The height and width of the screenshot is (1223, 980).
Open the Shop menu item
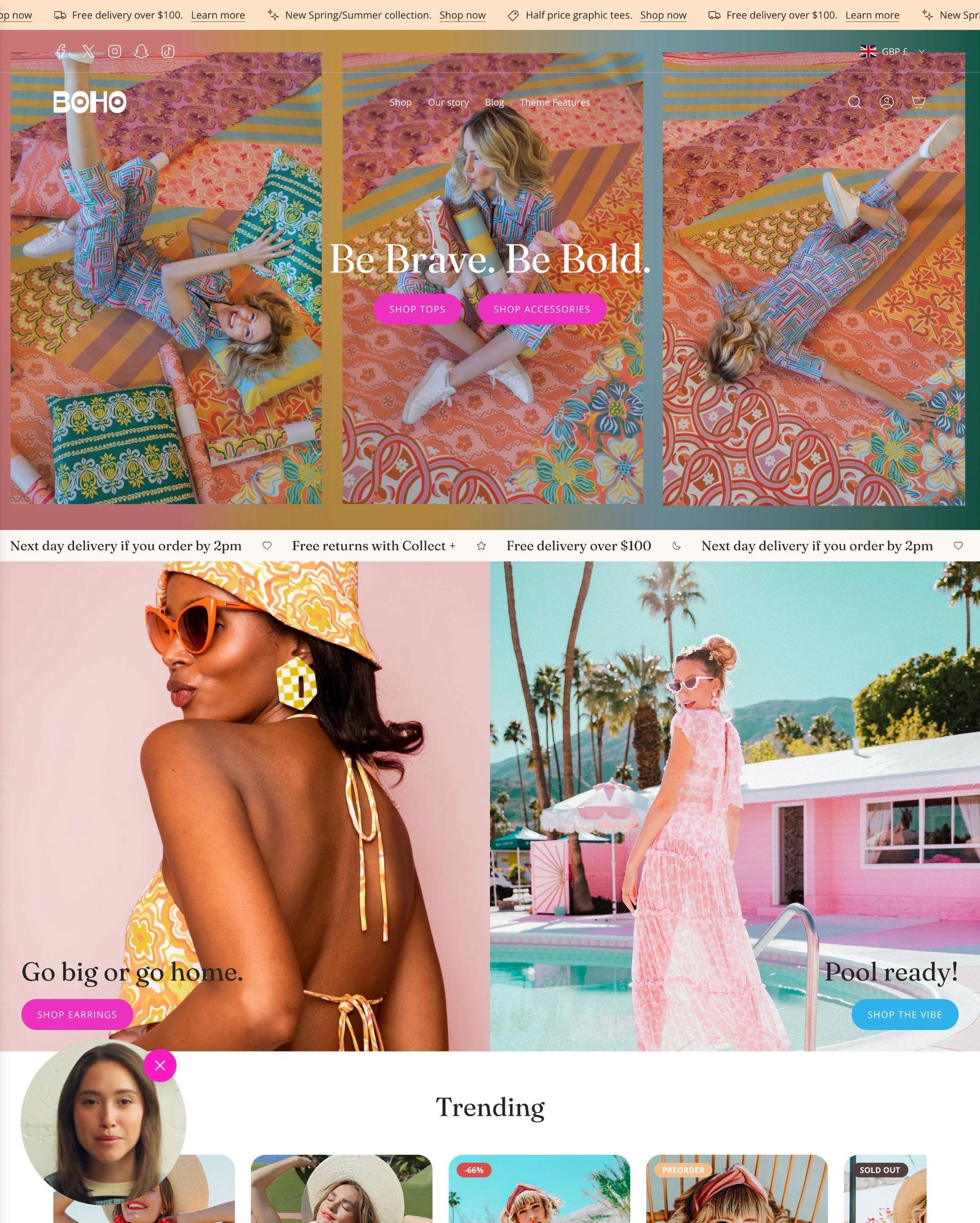point(400,102)
